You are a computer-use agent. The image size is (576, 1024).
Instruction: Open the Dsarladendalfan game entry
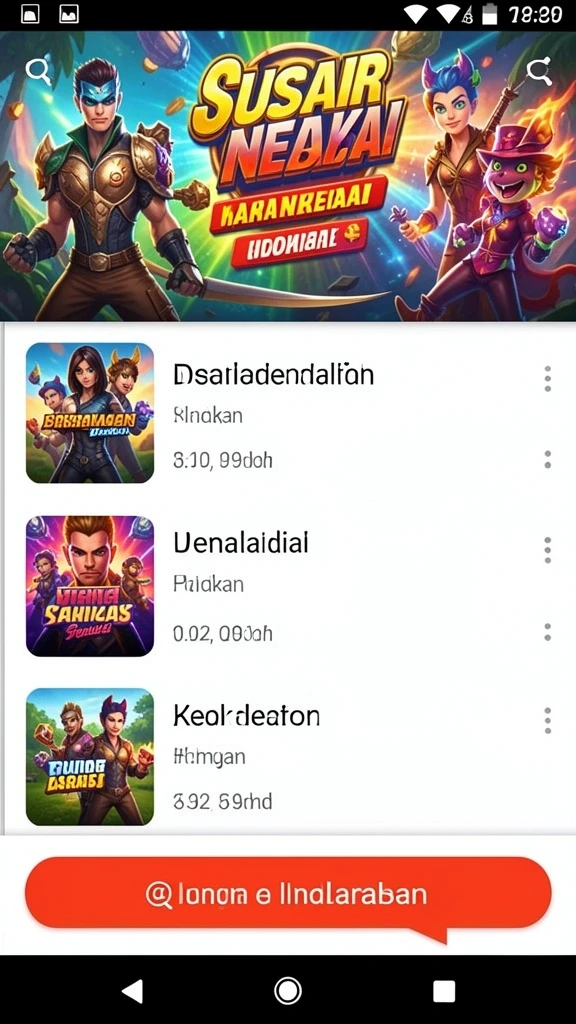288,413
